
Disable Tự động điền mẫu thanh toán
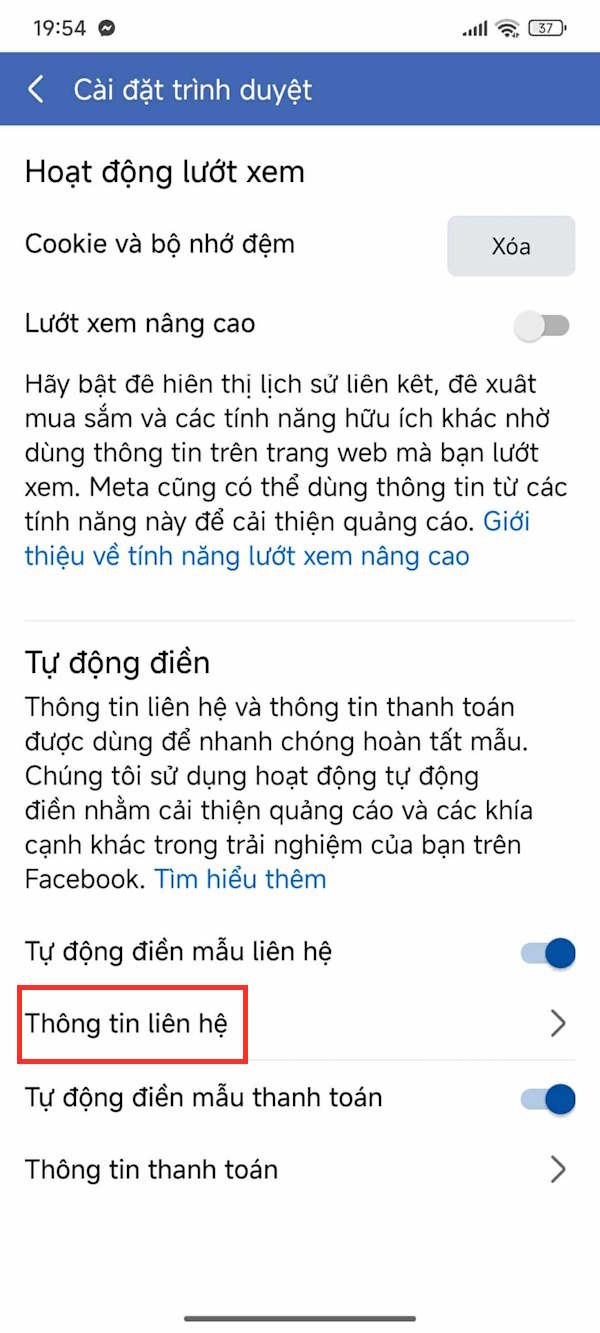(548, 1098)
